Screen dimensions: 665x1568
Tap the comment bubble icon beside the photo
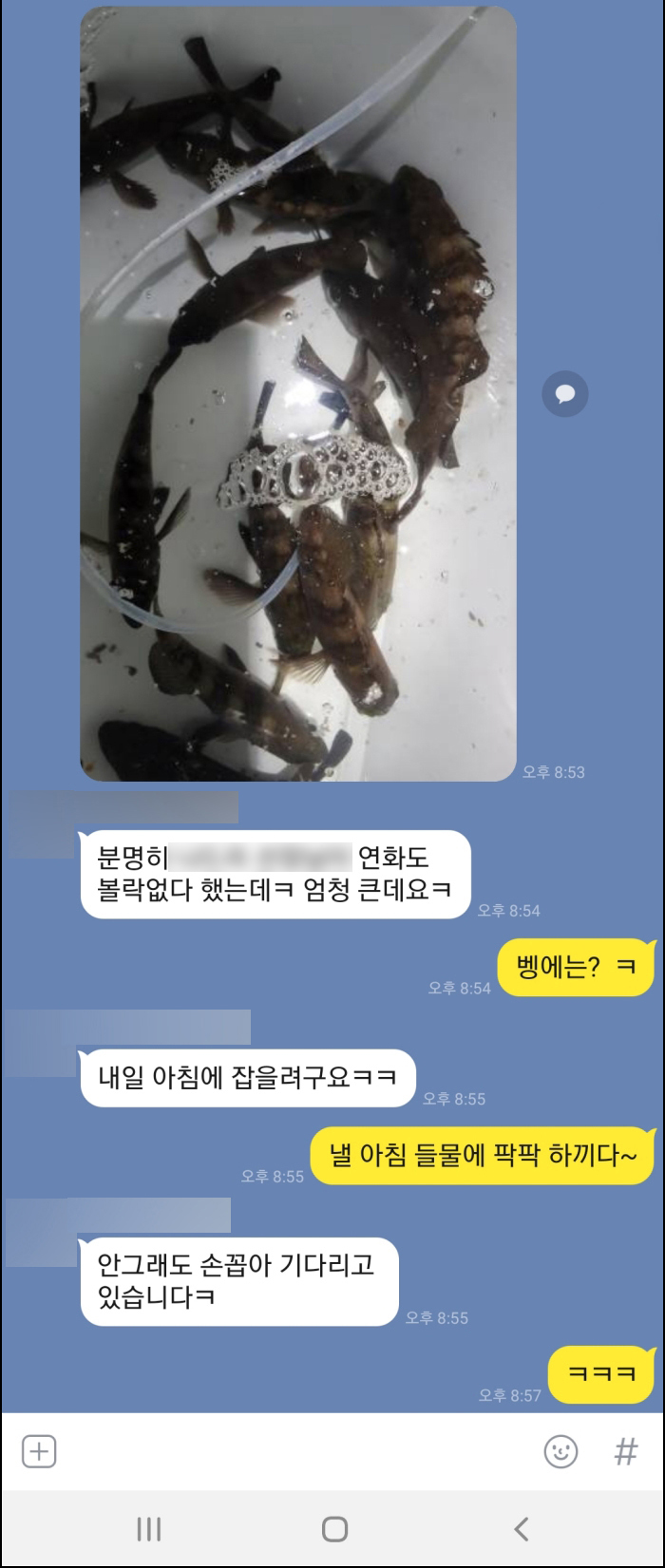pos(565,393)
